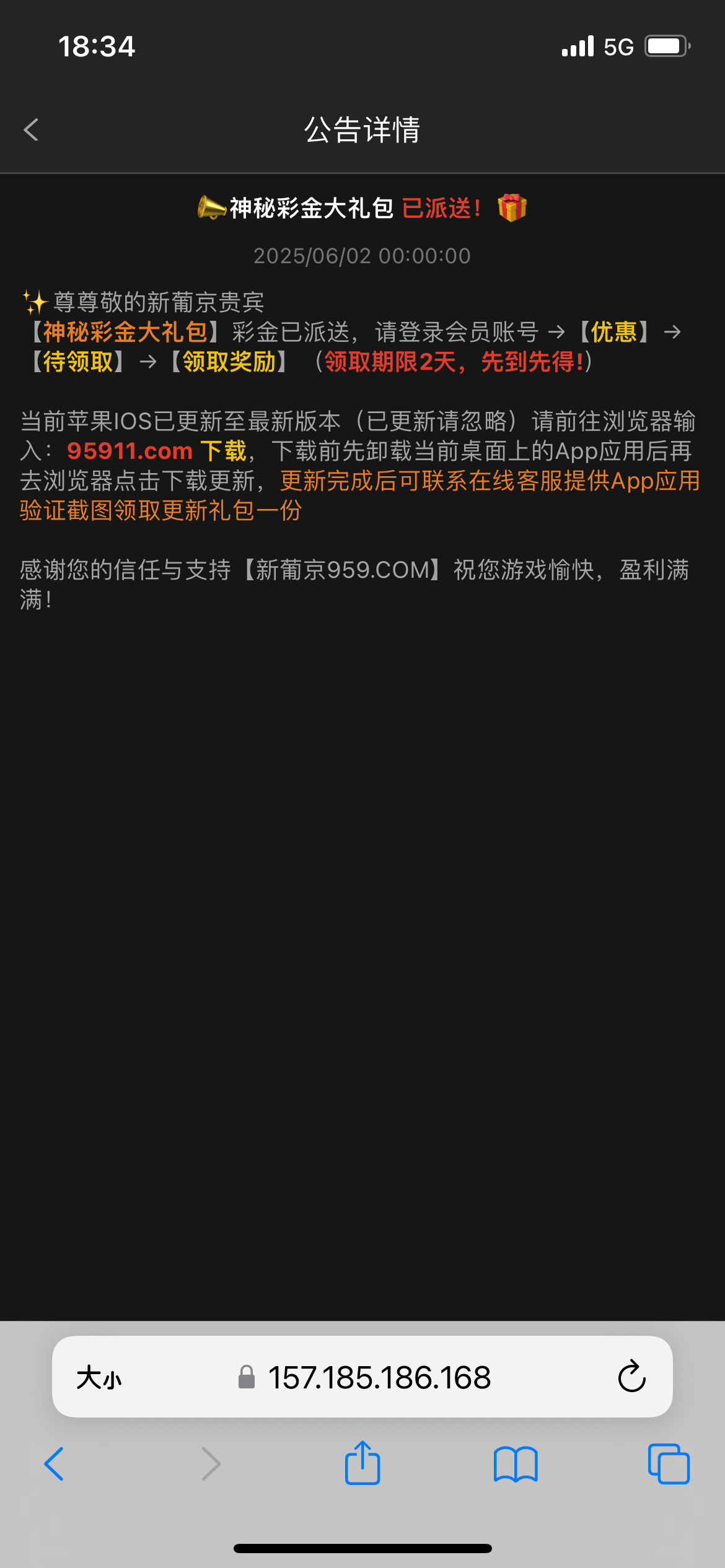
Task: Share this page from Safari toolbar
Action: (362, 1463)
